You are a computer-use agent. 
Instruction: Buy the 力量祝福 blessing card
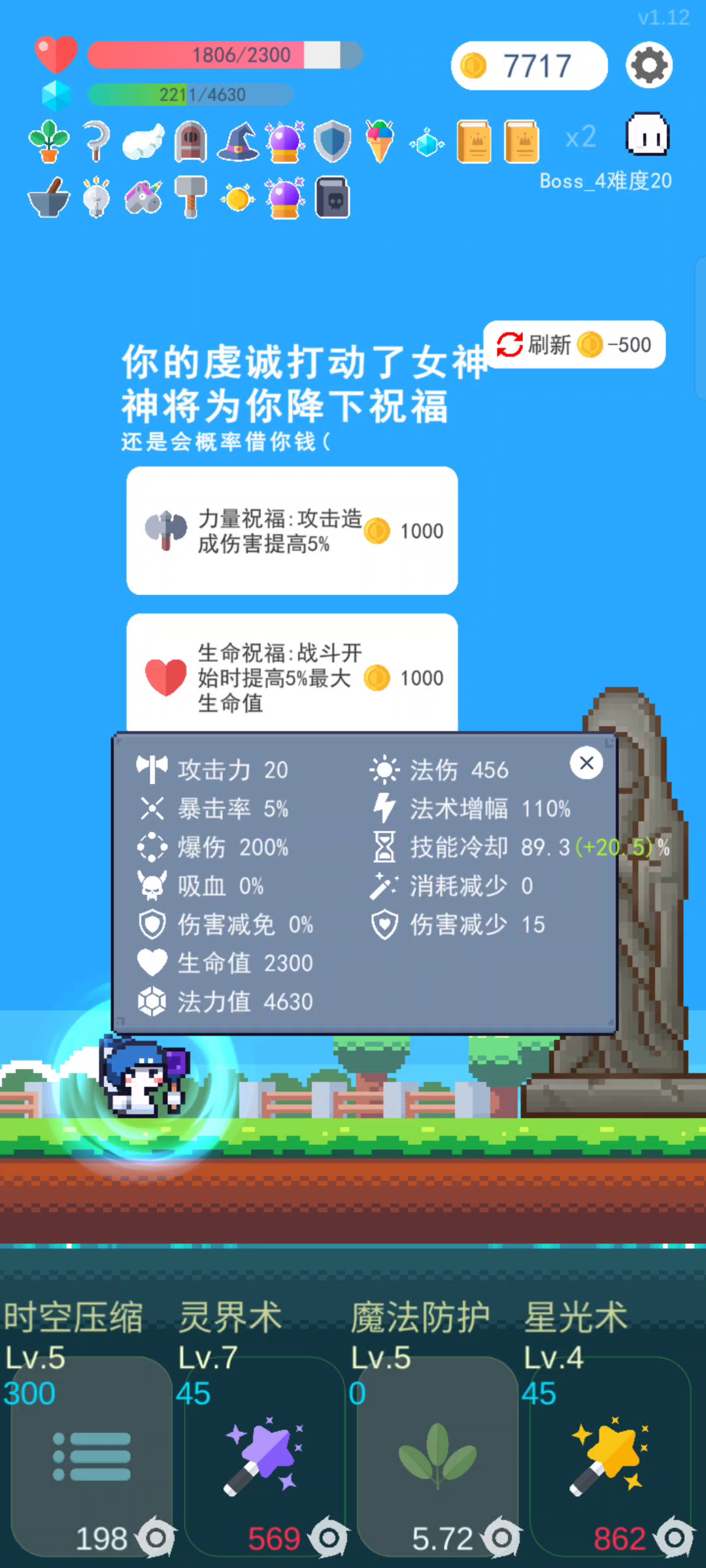coord(292,531)
